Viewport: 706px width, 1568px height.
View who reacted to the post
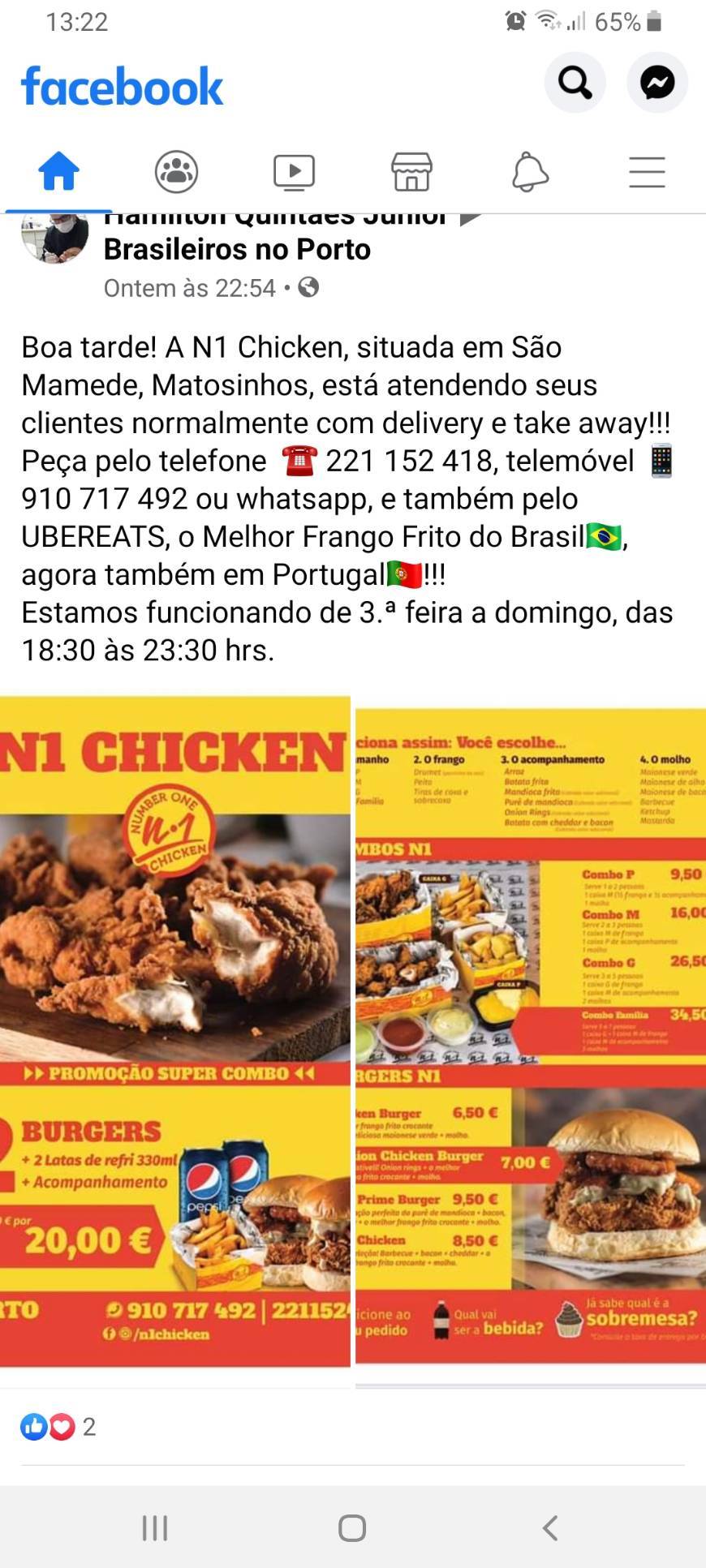[58, 1426]
